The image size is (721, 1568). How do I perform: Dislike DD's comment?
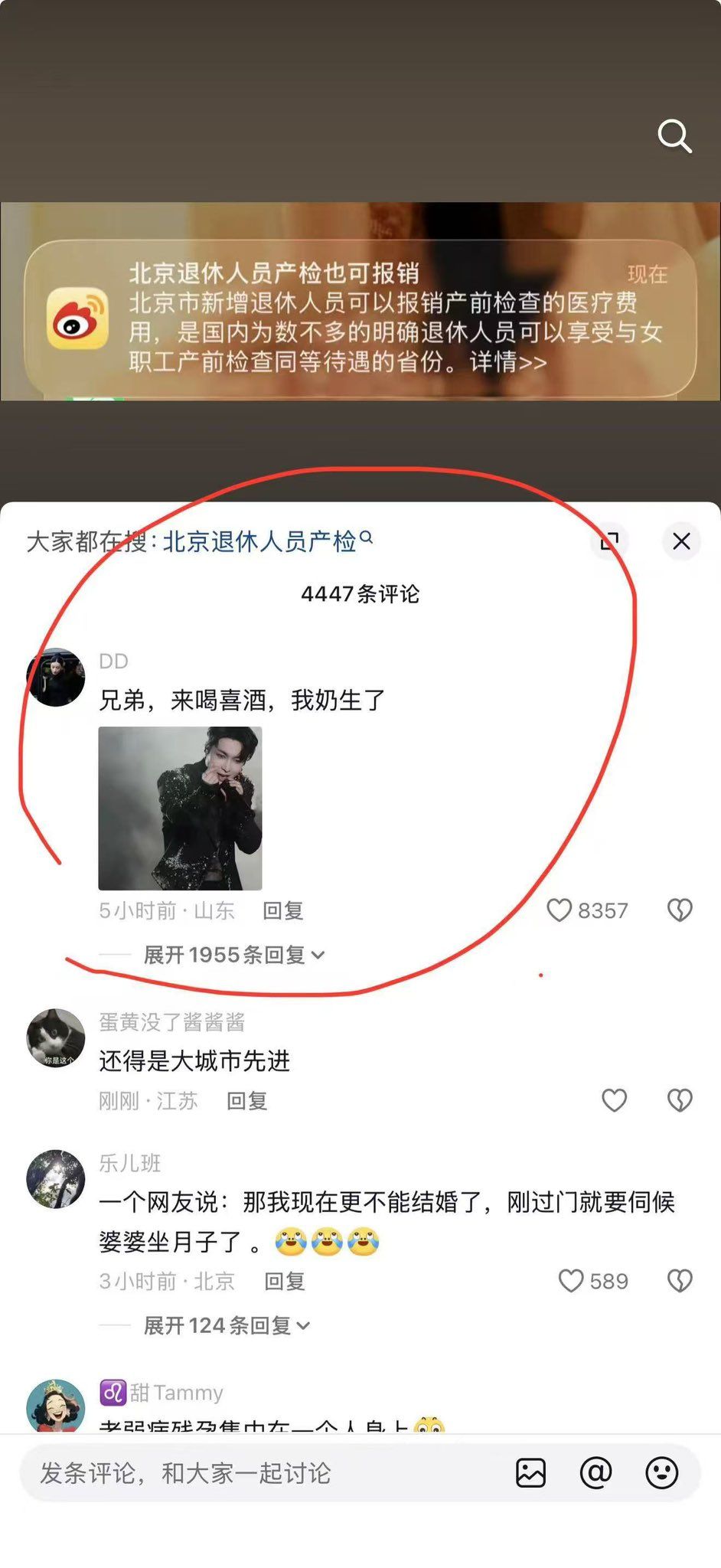pos(680,910)
